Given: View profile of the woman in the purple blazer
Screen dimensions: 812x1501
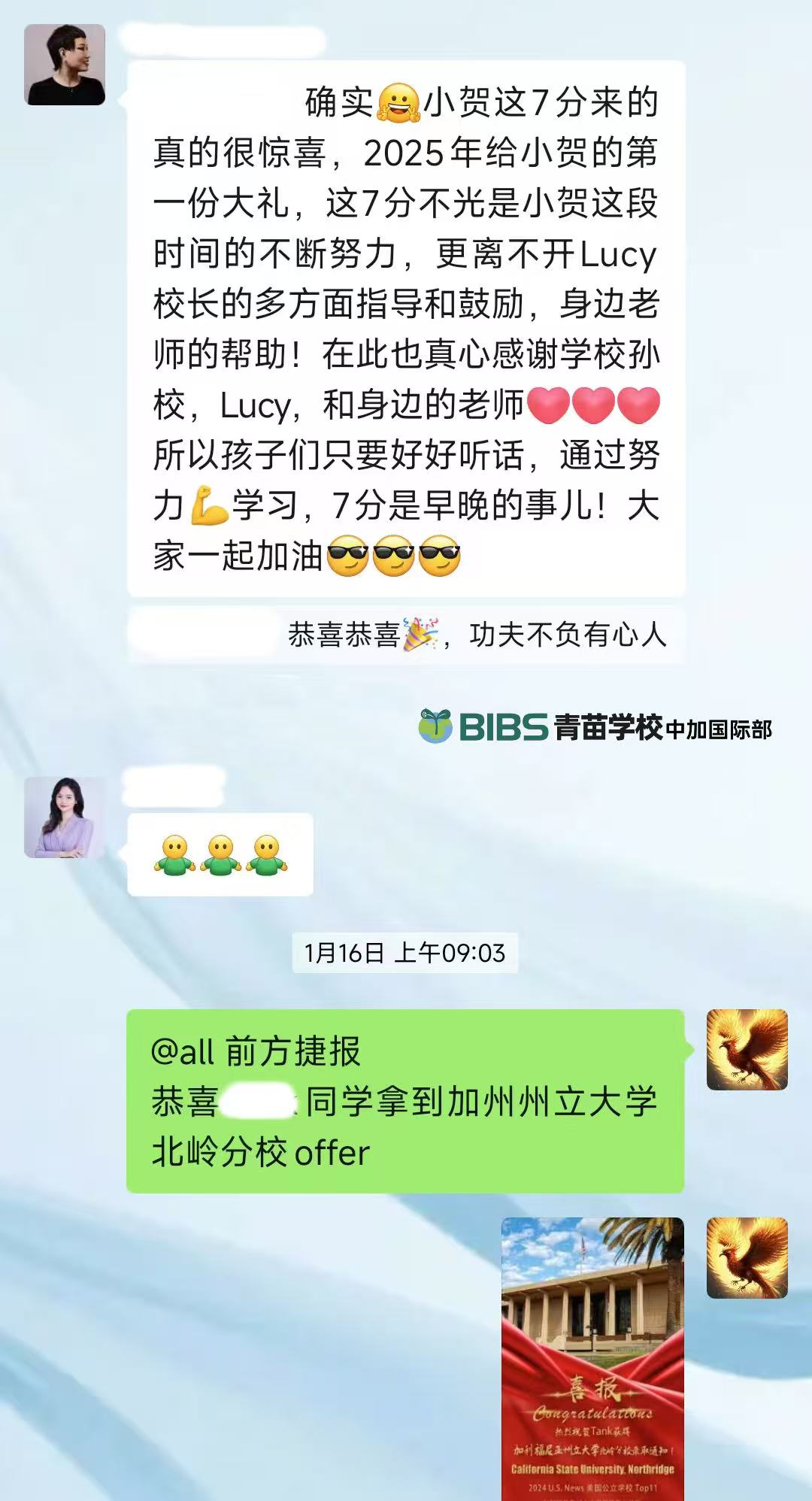Looking at the screenshot, I should pos(65,817).
